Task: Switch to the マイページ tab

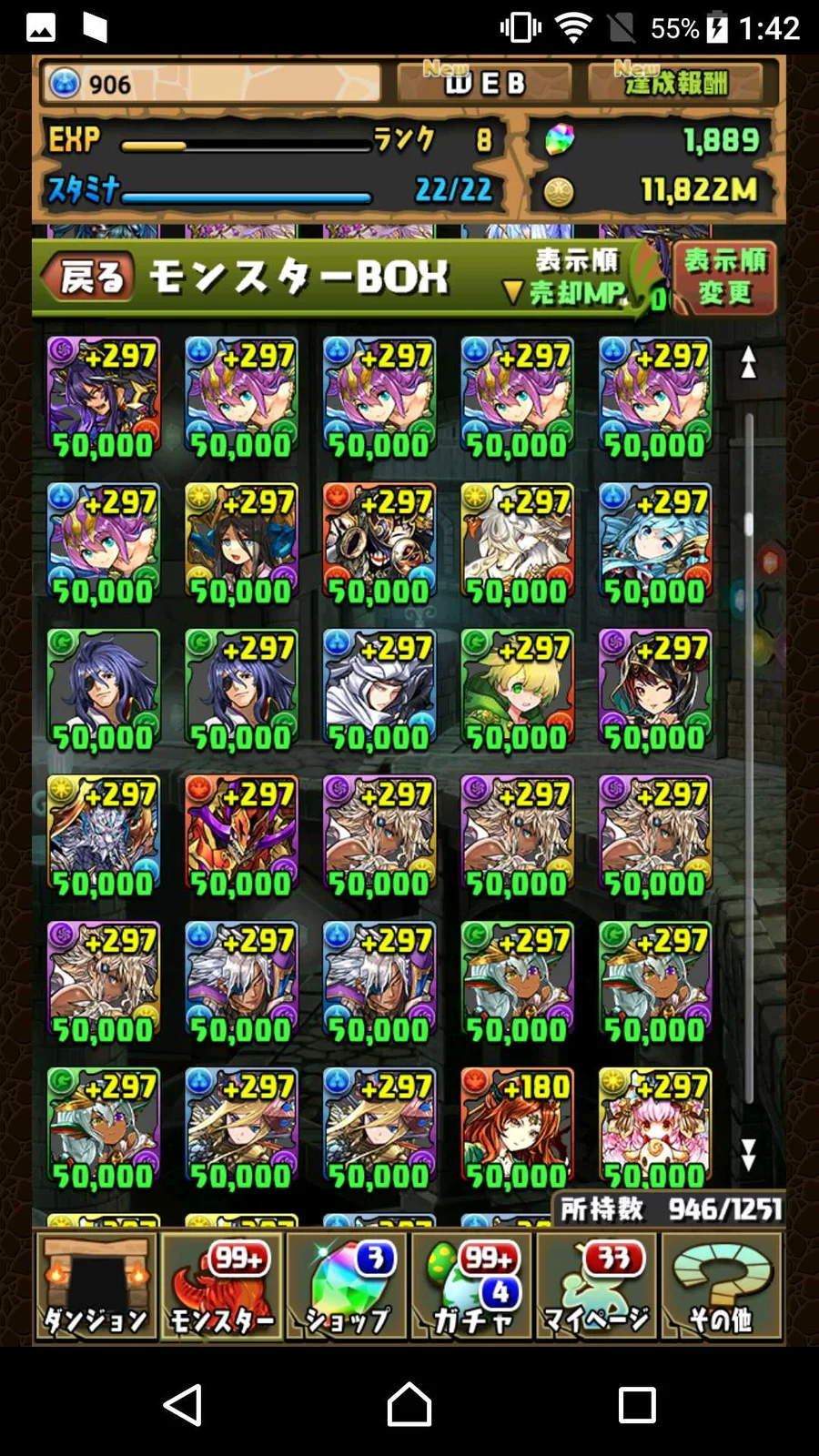Action: pos(597,1287)
